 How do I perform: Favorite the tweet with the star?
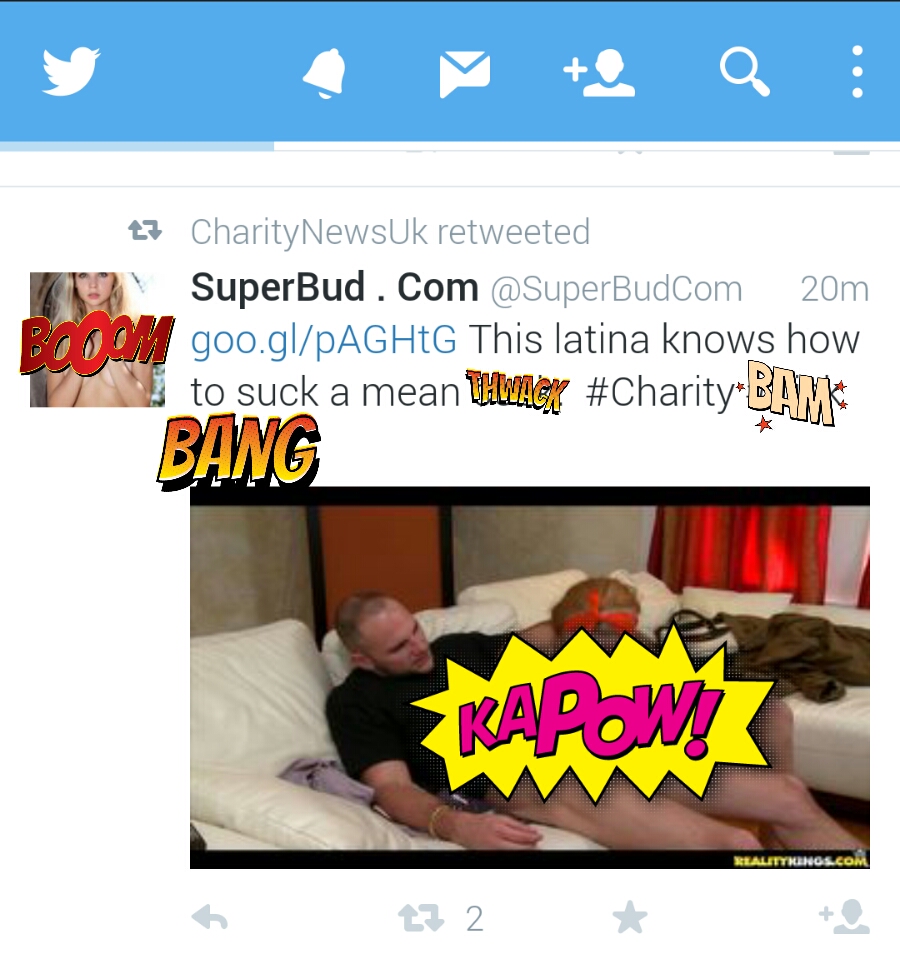(x=629, y=917)
